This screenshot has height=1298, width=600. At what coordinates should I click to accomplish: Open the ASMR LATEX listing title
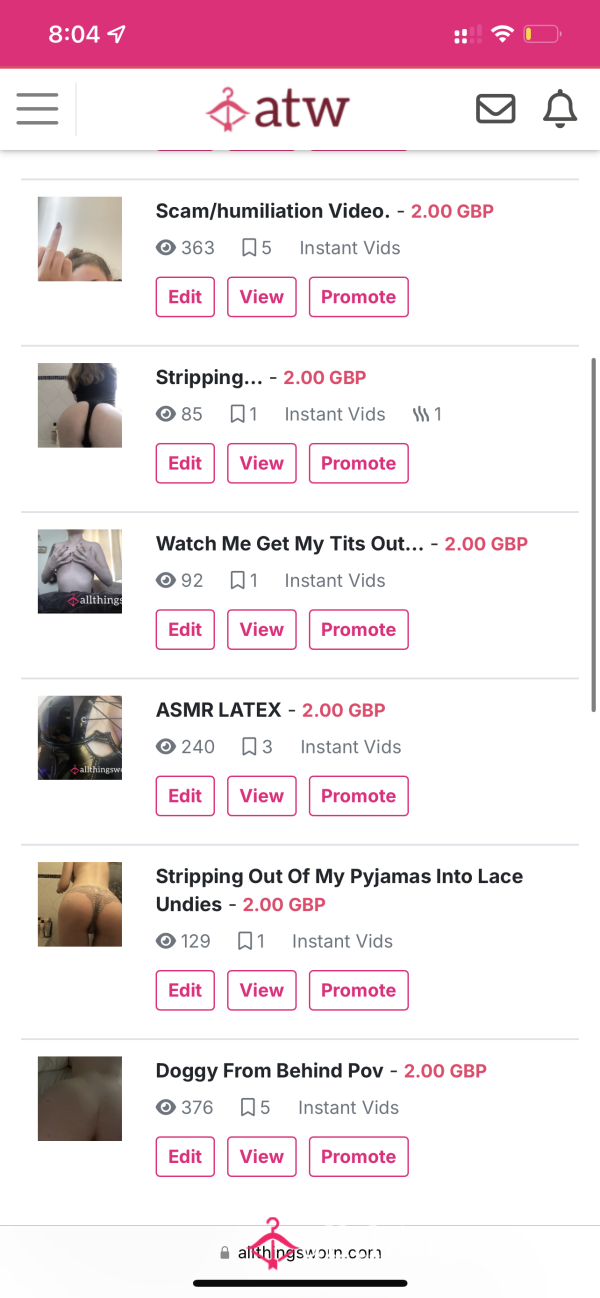coord(219,710)
